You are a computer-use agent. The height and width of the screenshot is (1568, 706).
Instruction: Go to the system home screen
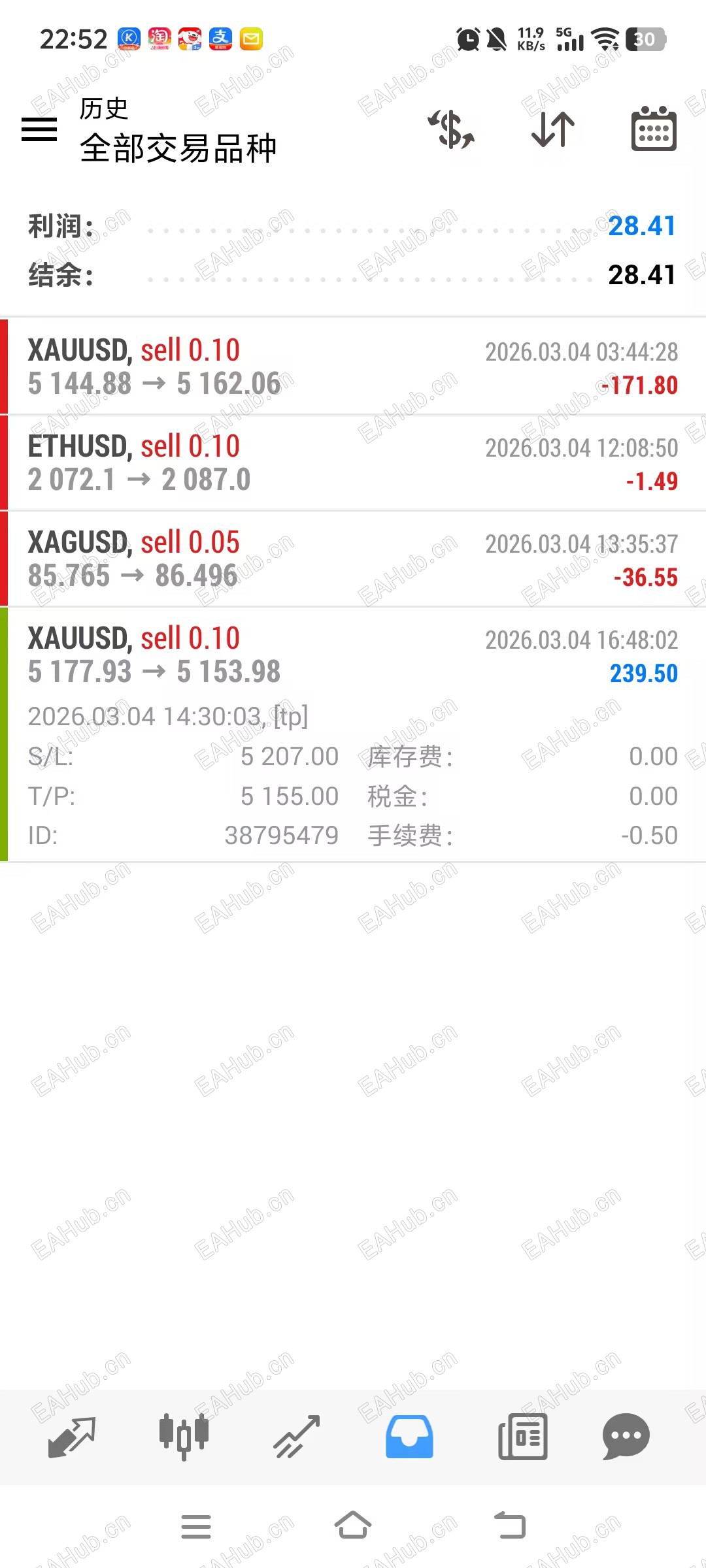(353, 1527)
